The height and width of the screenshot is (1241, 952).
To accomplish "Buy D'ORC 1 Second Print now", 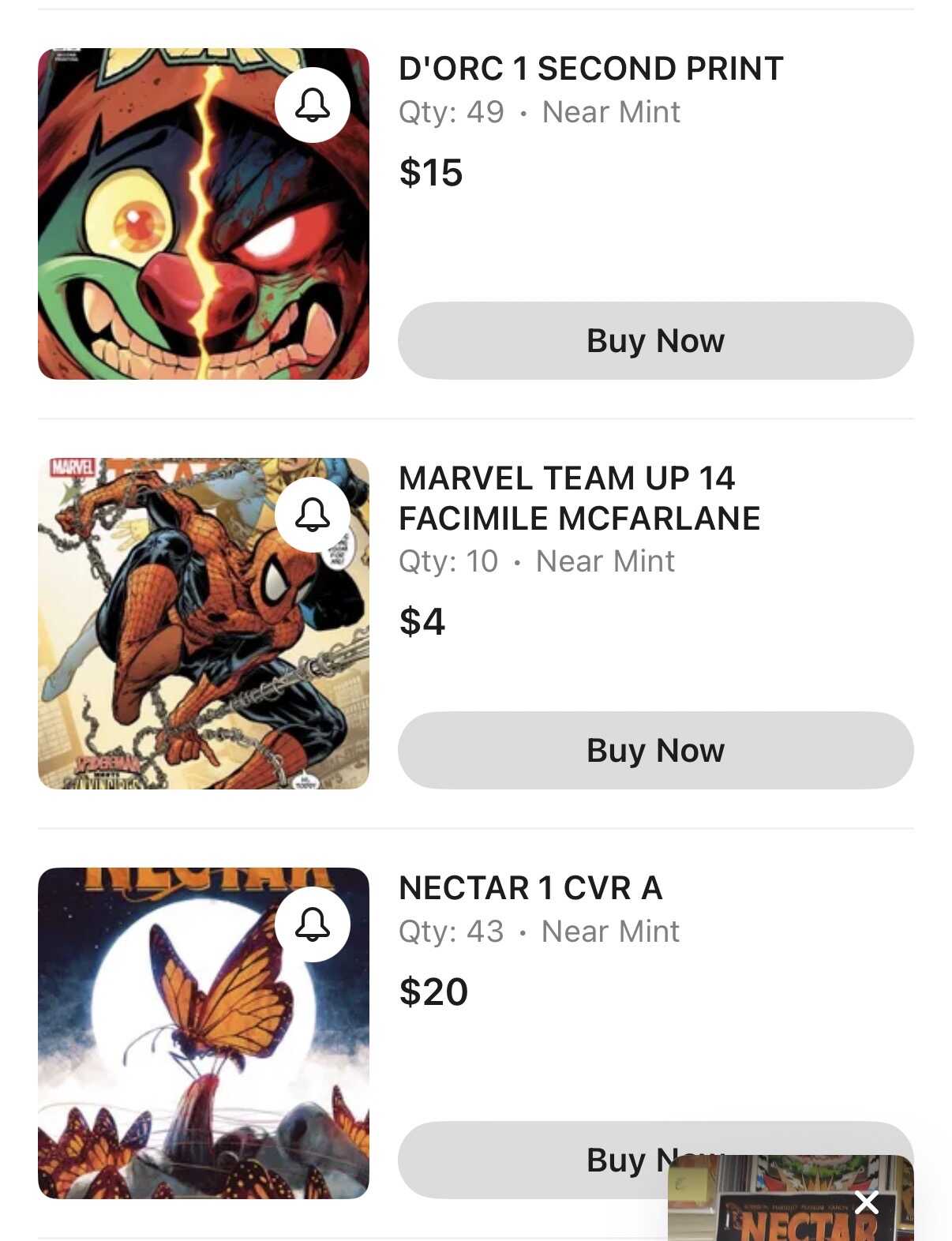I will pos(655,341).
